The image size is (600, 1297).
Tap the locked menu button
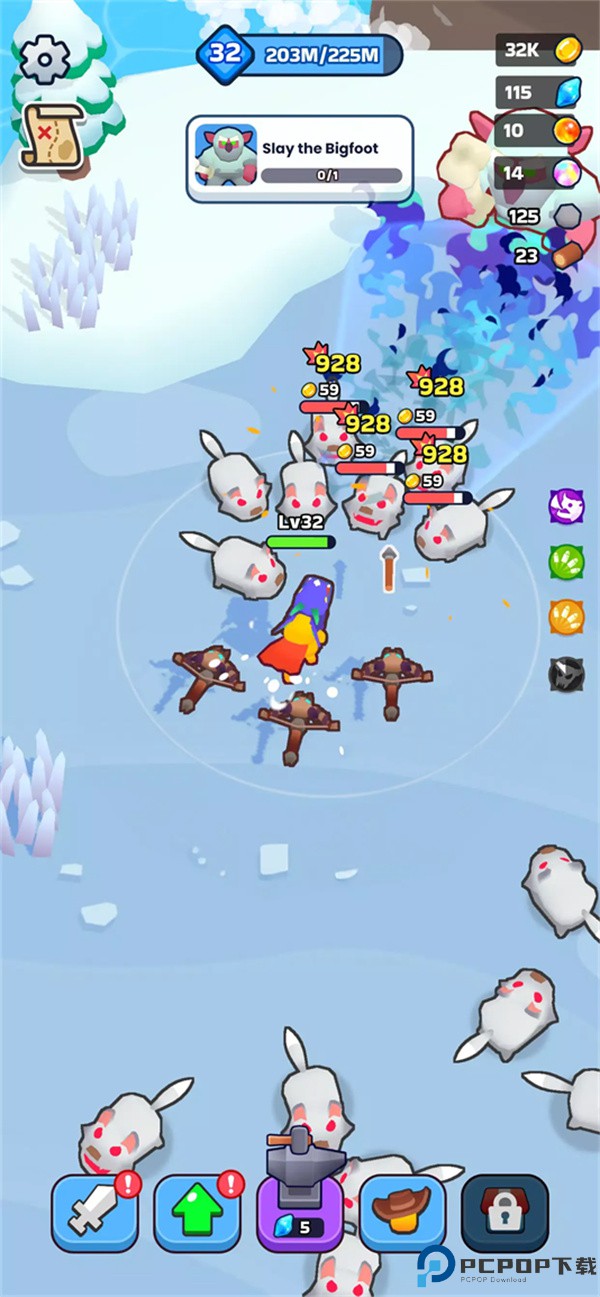click(505, 1213)
